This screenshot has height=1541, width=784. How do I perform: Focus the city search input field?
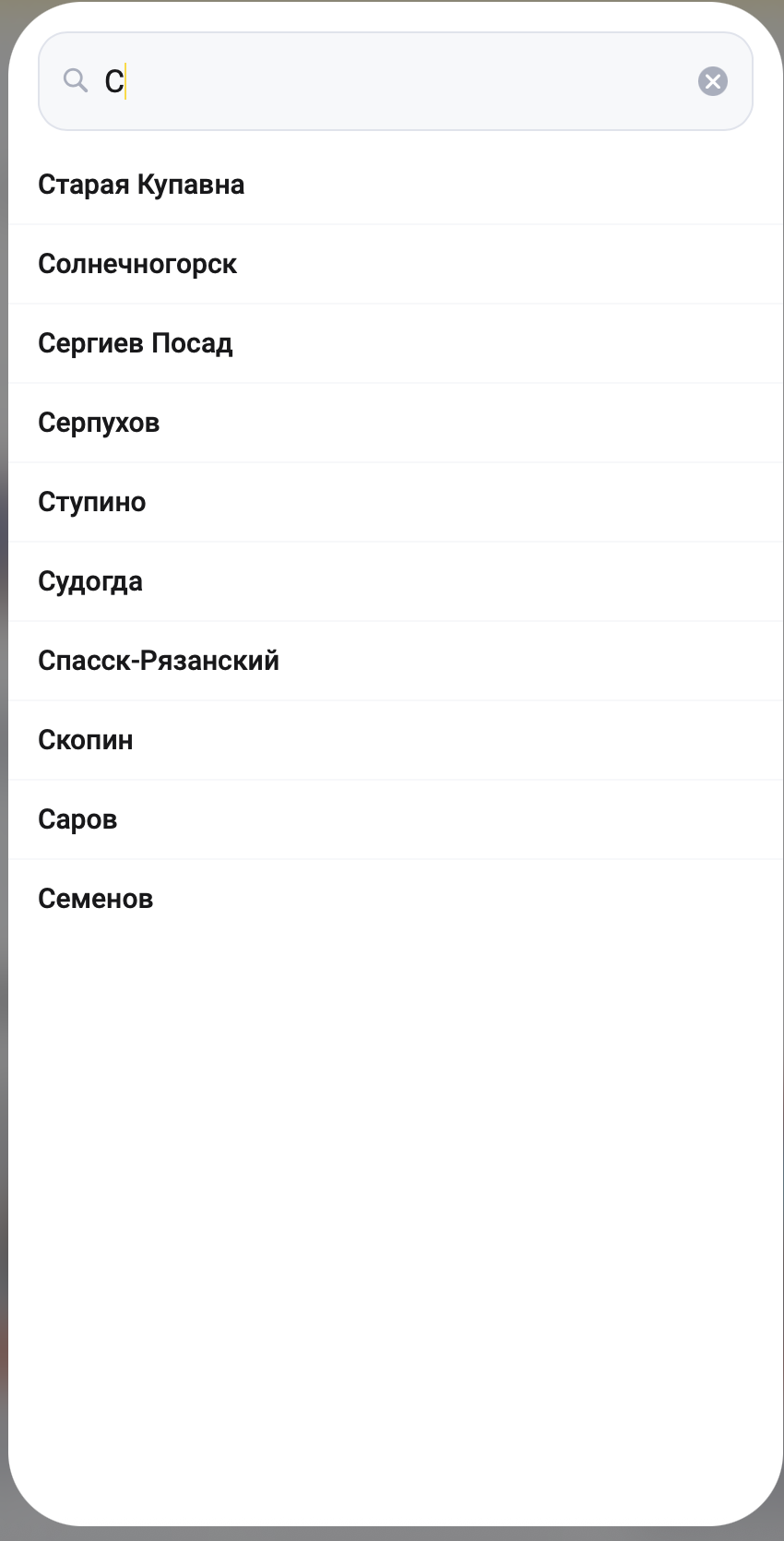pos(397,81)
